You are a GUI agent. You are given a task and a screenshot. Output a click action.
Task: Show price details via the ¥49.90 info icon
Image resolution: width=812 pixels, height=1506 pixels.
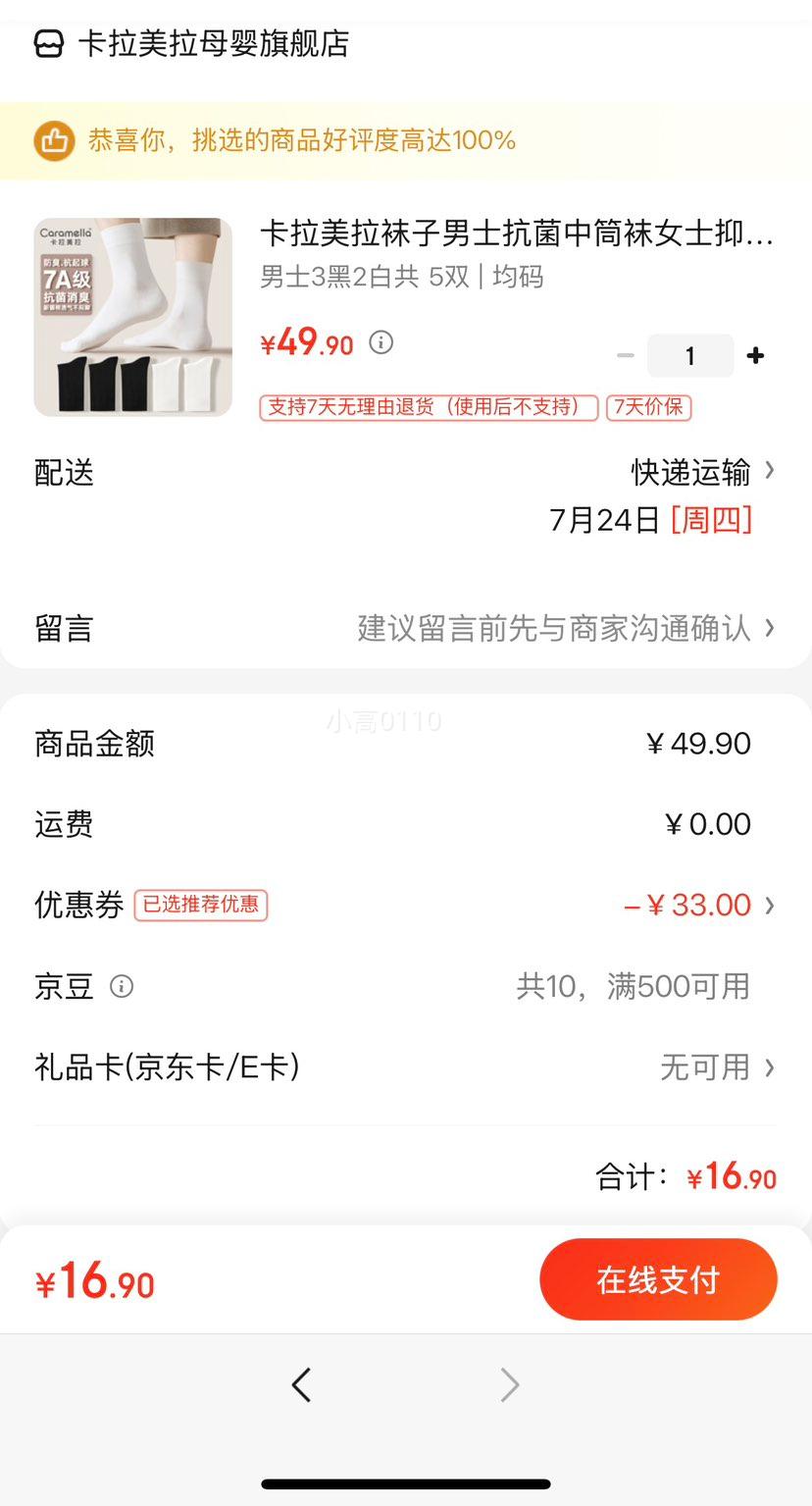click(x=381, y=342)
